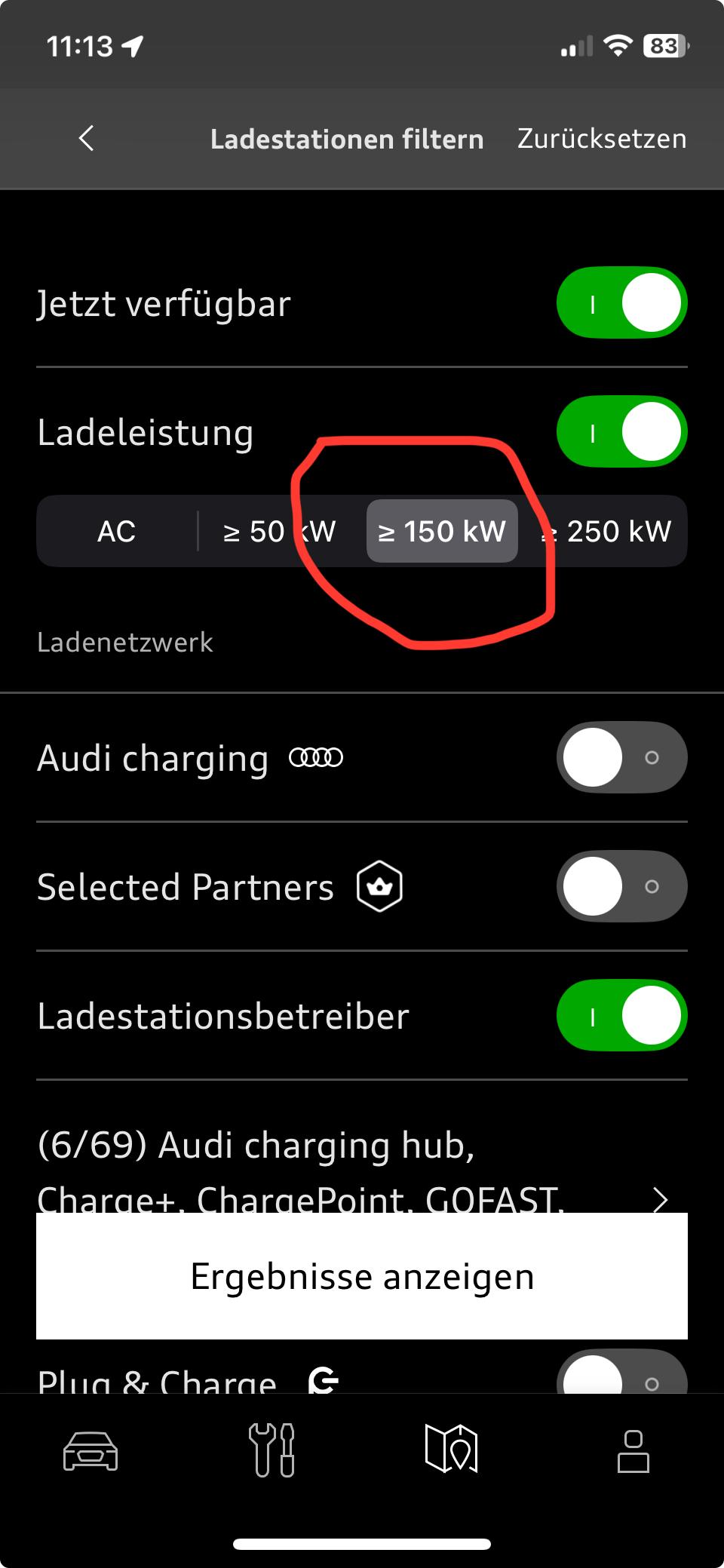Tap Zurücksetzen to reset filters
Screen dimensions: 724x1568
[x=602, y=139]
